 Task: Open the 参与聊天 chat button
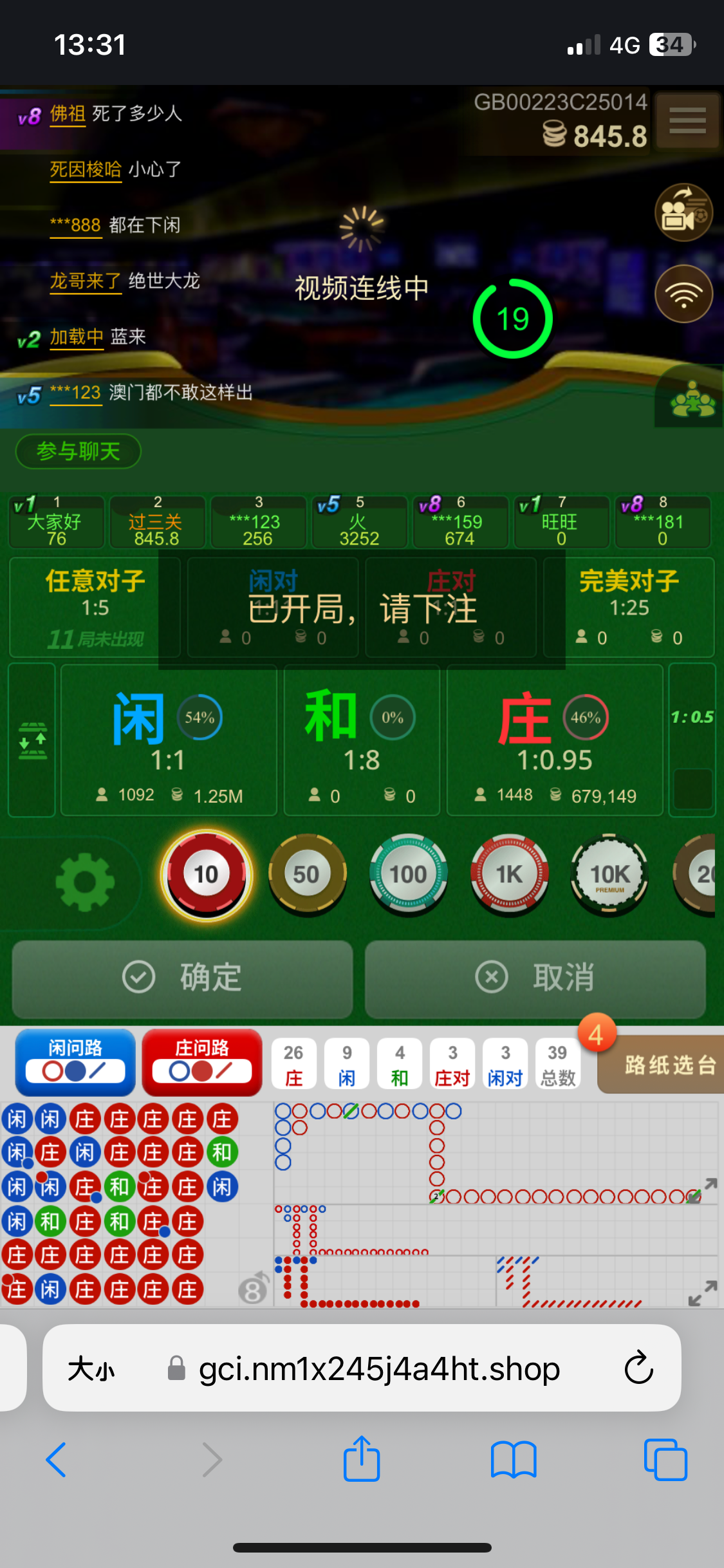(x=78, y=451)
